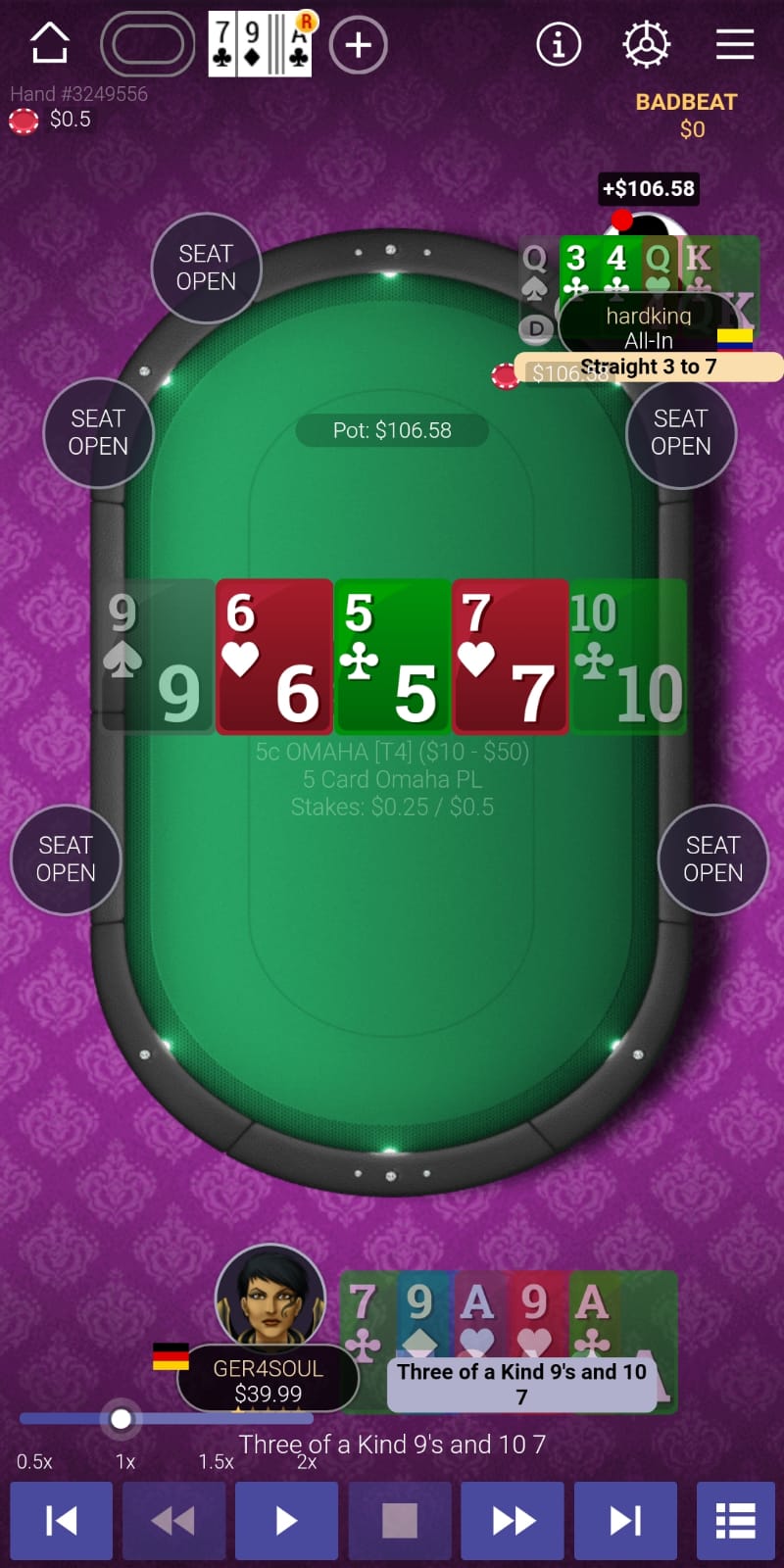Screen dimensions: 784x1568
Task: Open hardking player profile
Action: pos(649,327)
